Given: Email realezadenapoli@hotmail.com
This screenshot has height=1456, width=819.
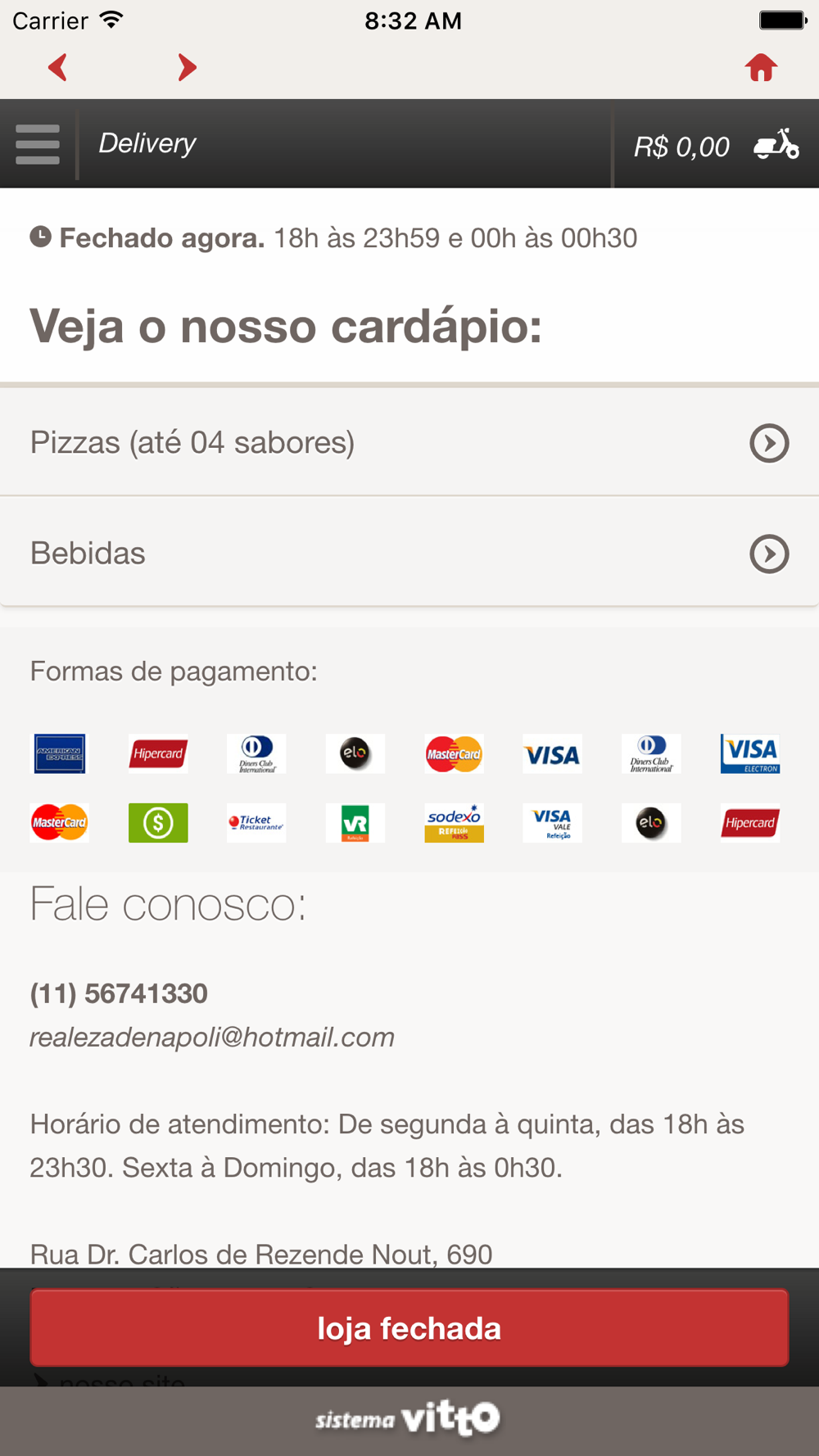Looking at the screenshot, I should pos(212,1038).
